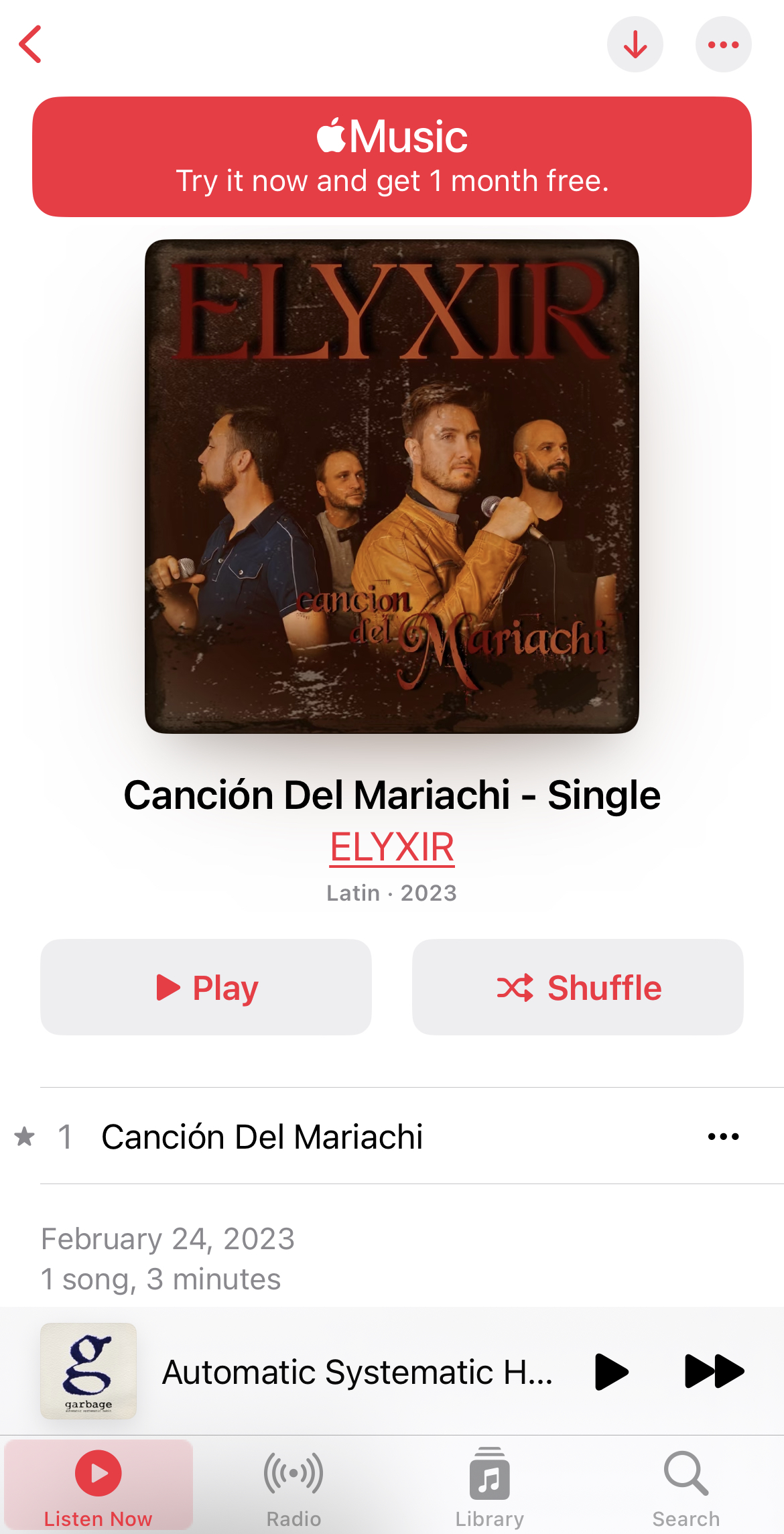The width and height of the screenshot is (784, 1534).
Task: Play the Canción Del Mariachi single
Action: pyautogui.click(x=206, y=987)
